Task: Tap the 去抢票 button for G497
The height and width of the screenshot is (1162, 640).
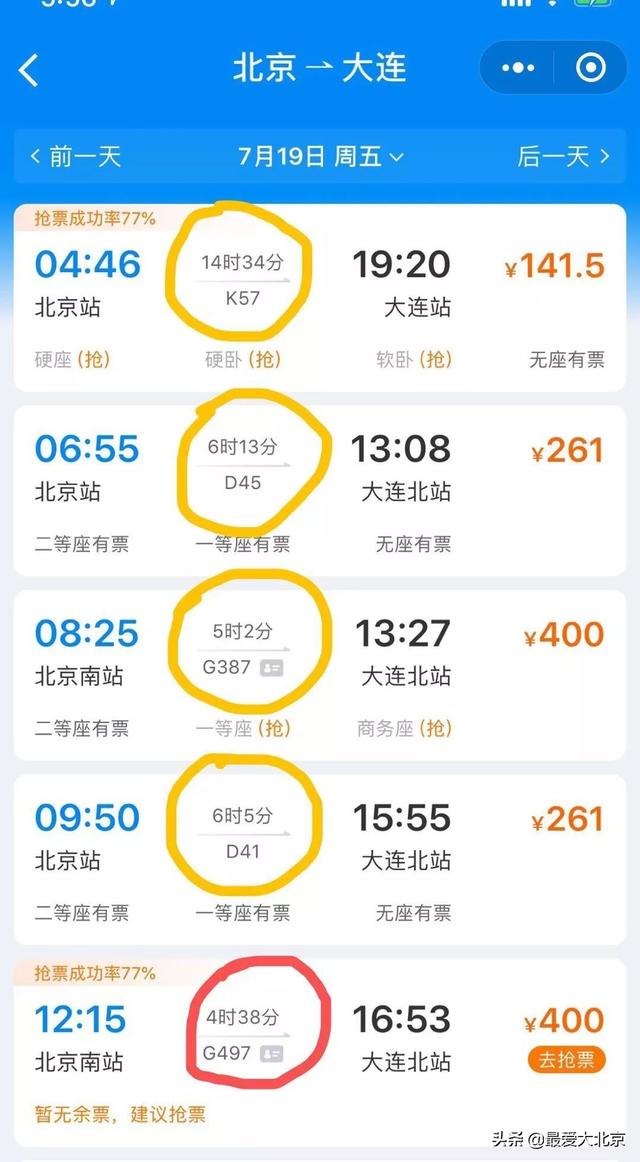Action: tap(566, 1060)
